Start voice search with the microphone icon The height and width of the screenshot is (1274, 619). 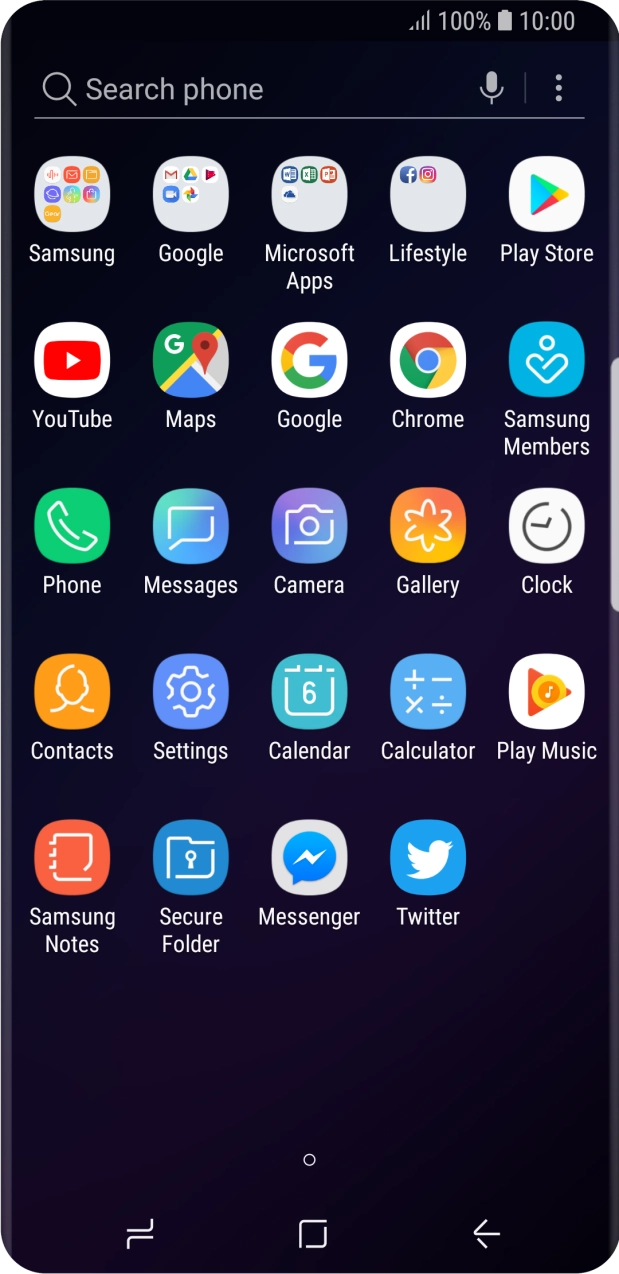click(x=491, y=89)
